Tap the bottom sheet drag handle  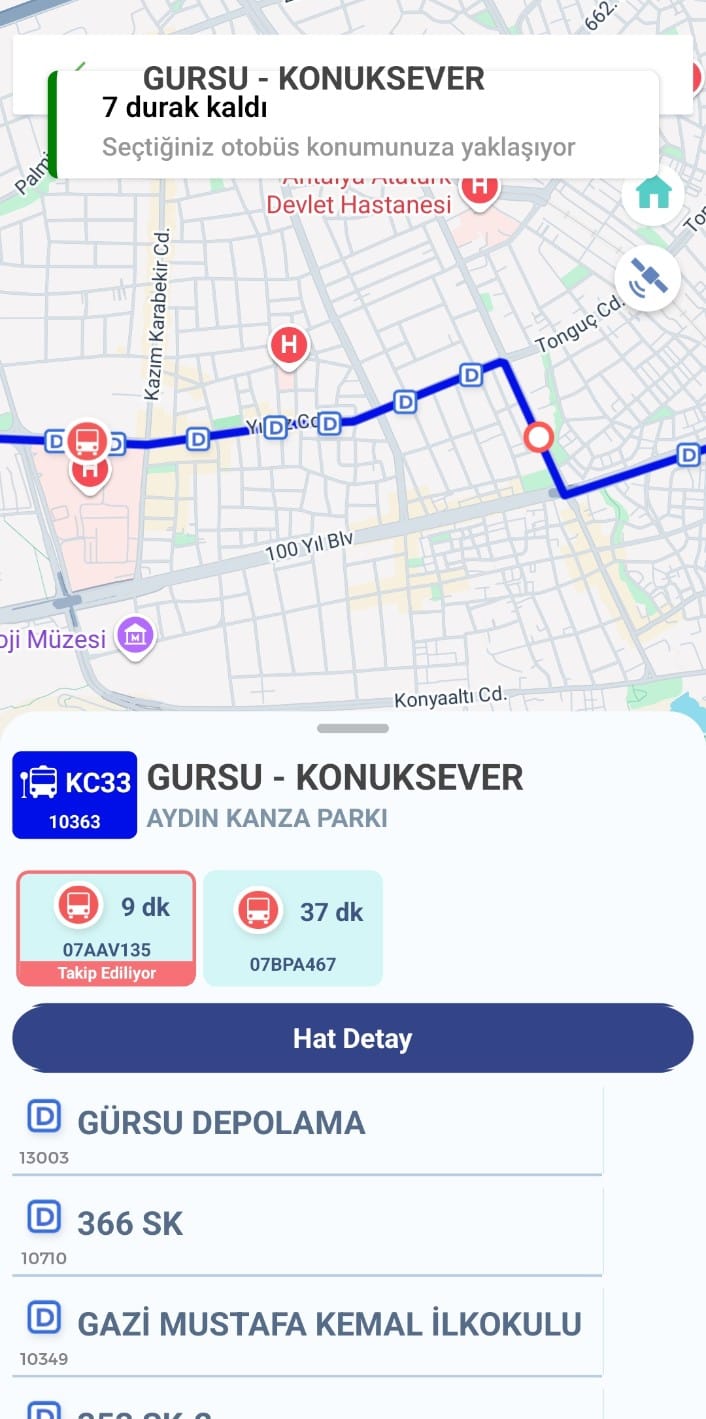353,728
